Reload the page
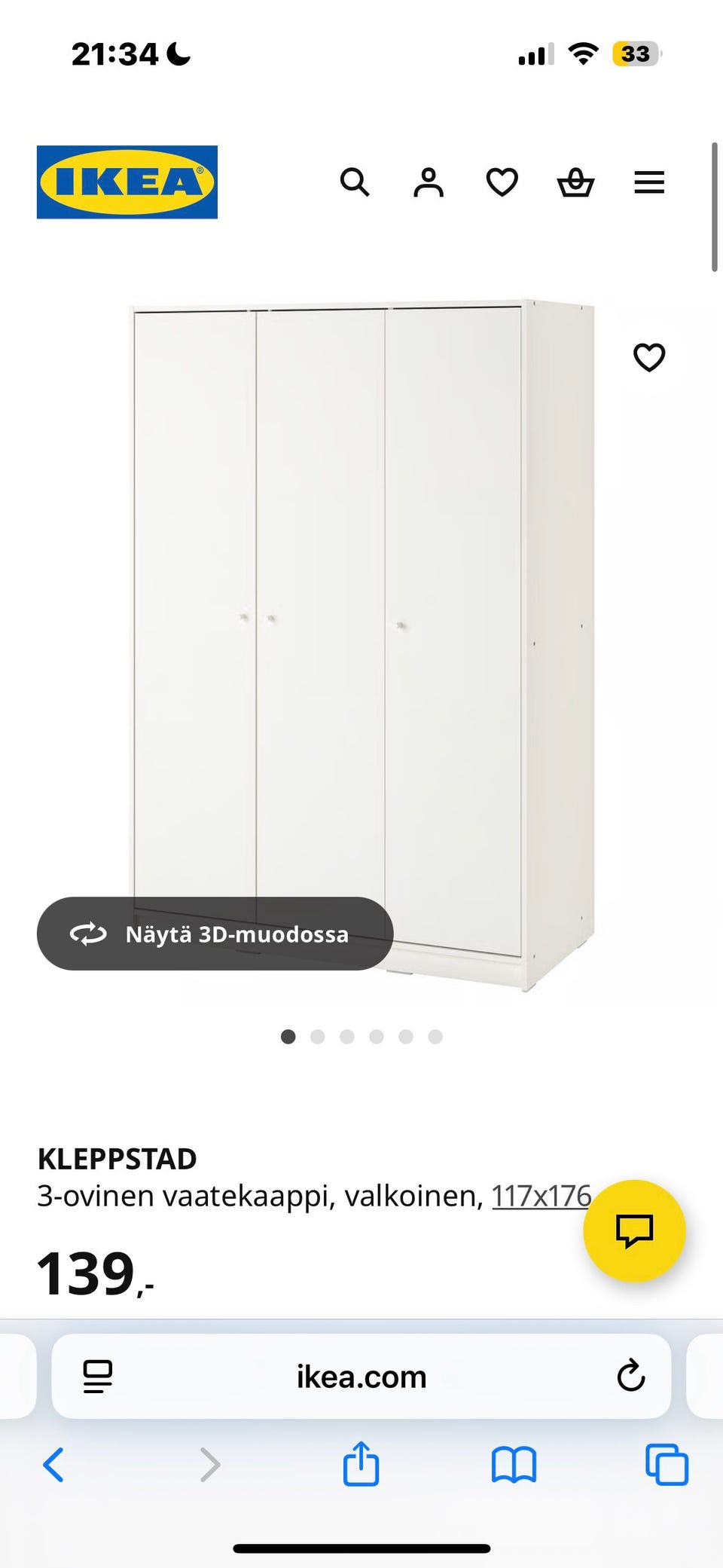 (630, 1376)
